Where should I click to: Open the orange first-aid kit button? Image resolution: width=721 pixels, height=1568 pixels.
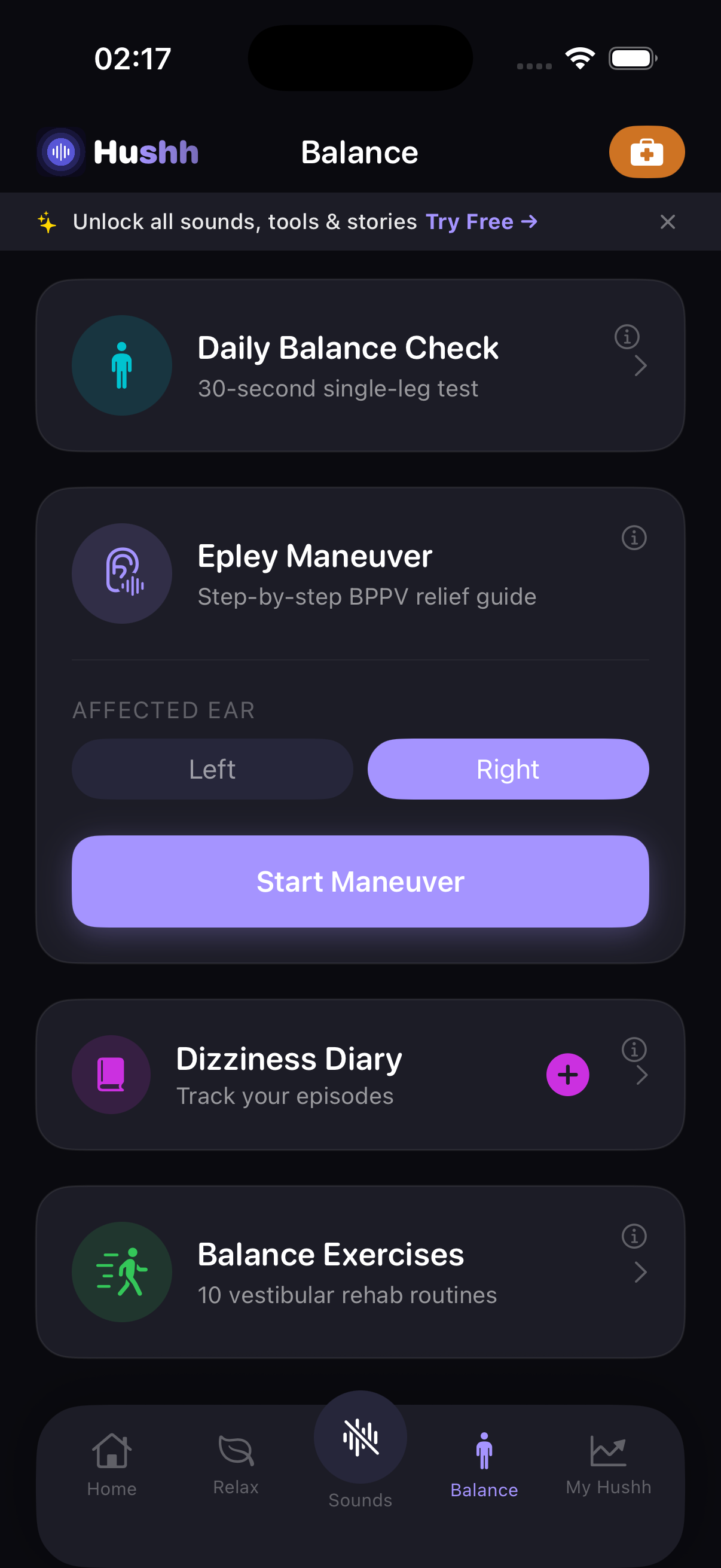pyautogui.click(x=646, y=151)
